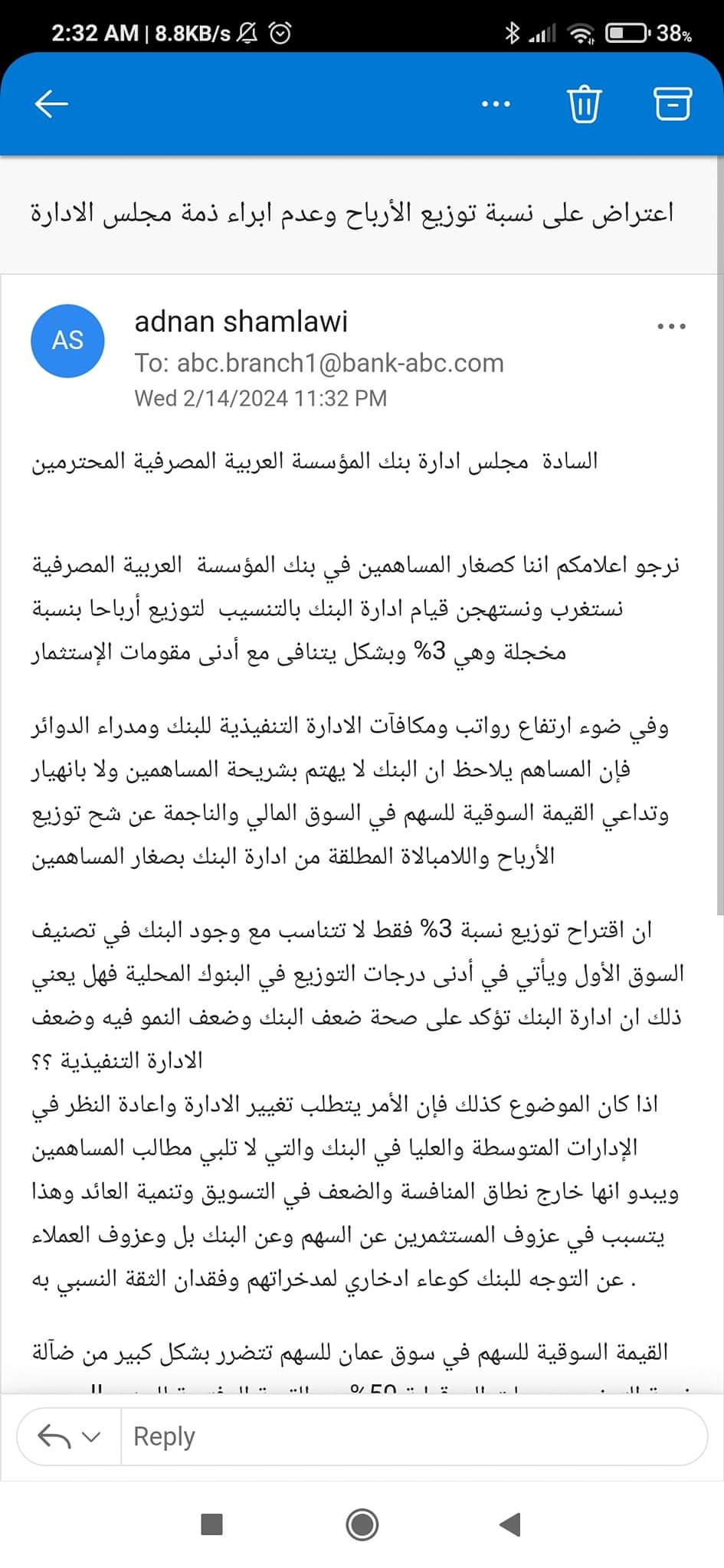Go back to the inbox
Viewport: 724px width, 1568px height.
pyautogui.click(x=51, y=104)
